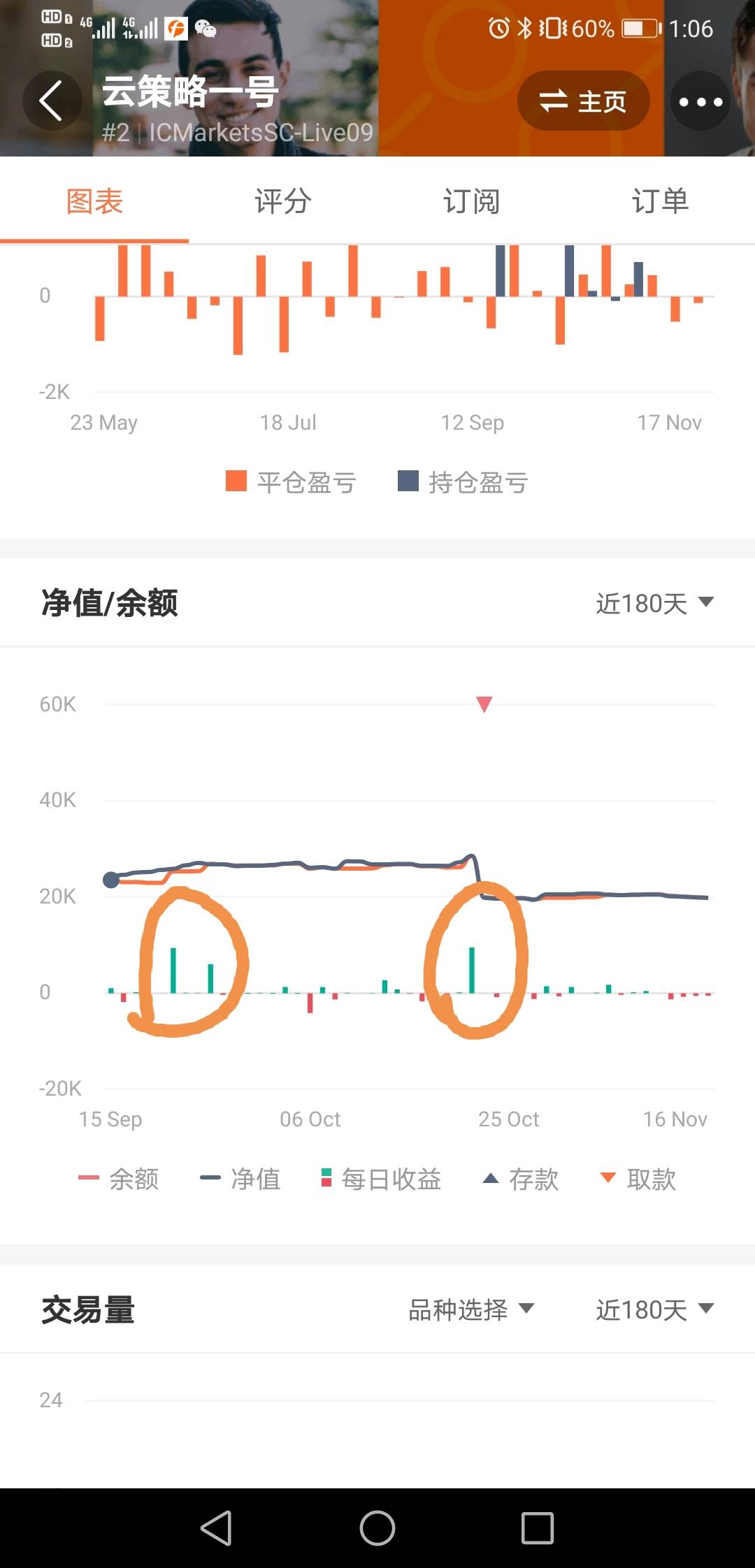Expand the 近180天 dropdown in 交易量 section
The width and height of the screenshot is (755, 1568).
click(654, 1309)
